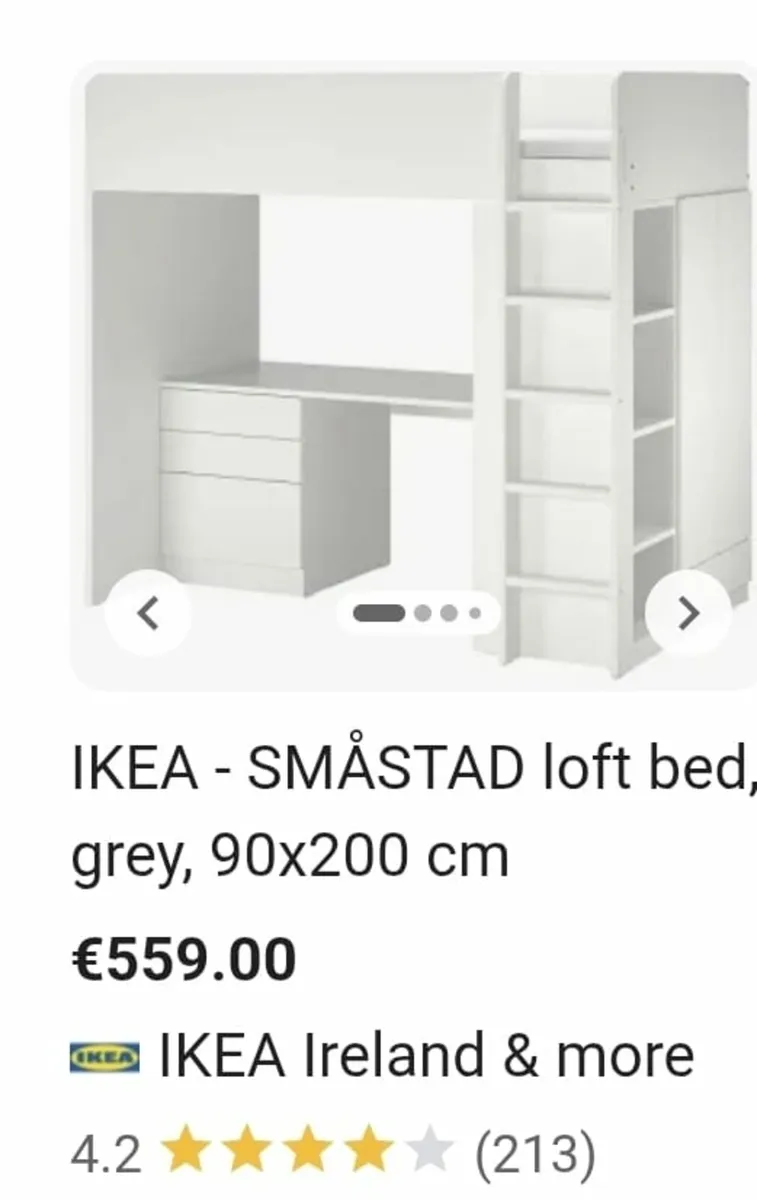The height and width of the screenshot is (1200, 757).
Task: Go back a slide with the left chevron
Action: (x=150, y=614)
